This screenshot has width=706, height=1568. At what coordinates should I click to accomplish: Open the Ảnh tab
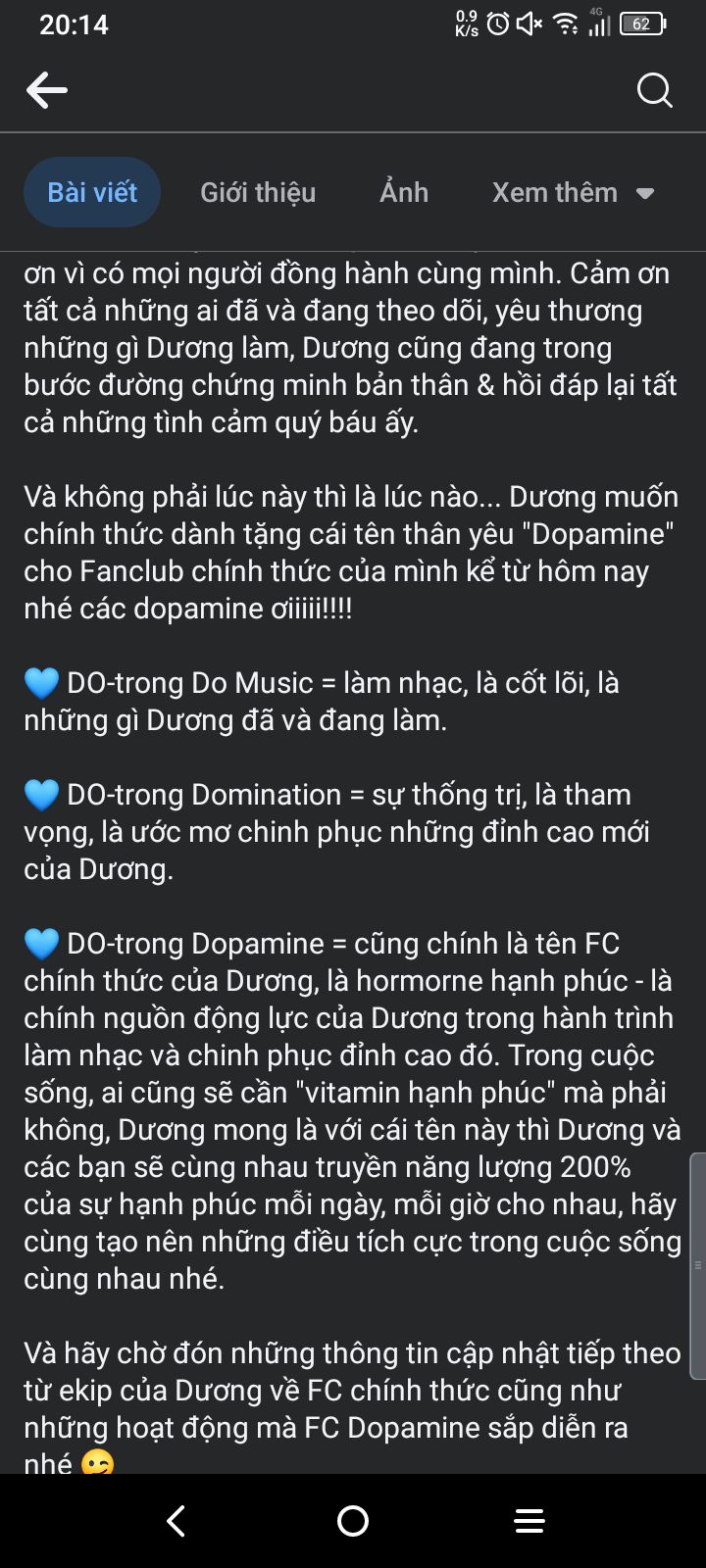[404, 192]
